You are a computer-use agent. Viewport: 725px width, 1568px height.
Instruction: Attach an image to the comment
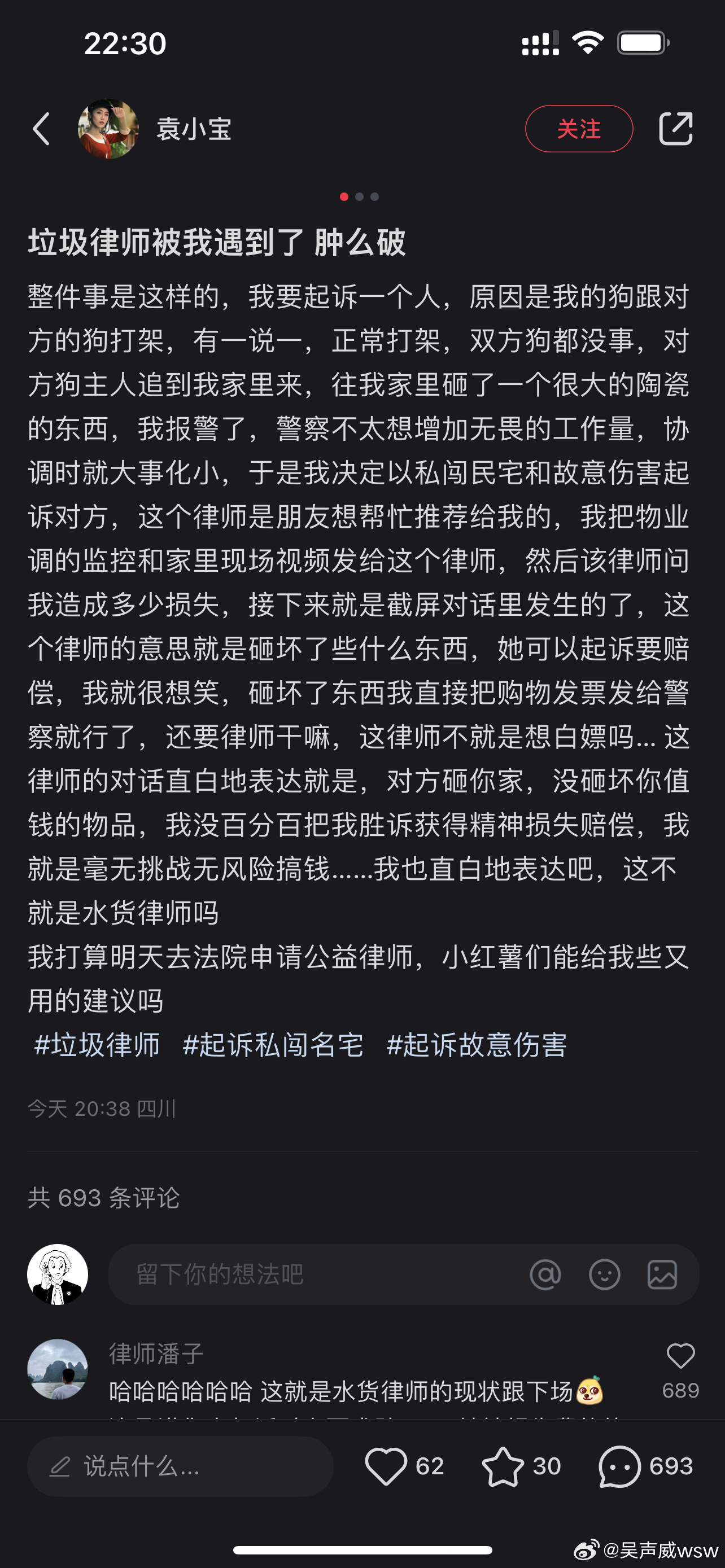pos(662,1274)
